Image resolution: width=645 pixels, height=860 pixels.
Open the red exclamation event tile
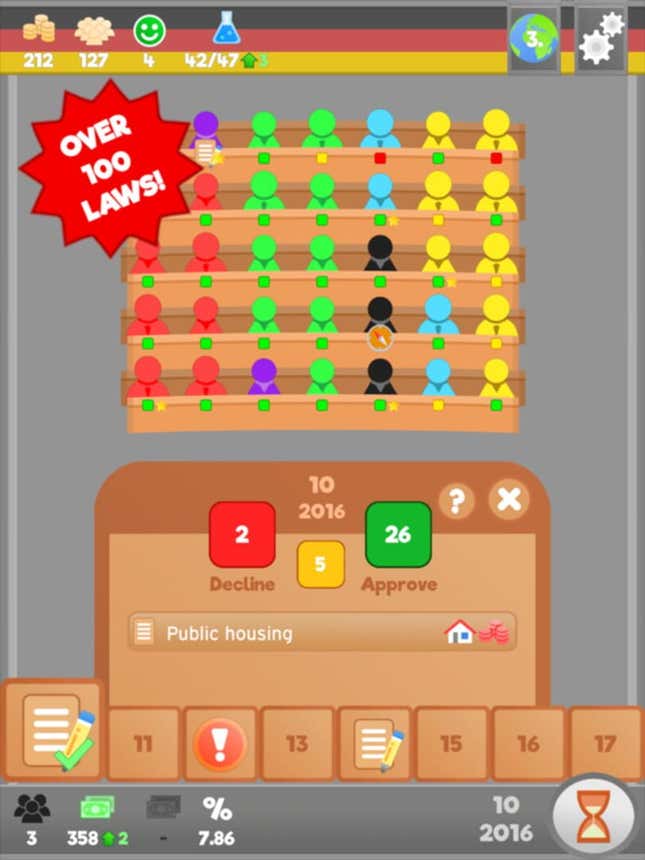[x=220, y=744]
